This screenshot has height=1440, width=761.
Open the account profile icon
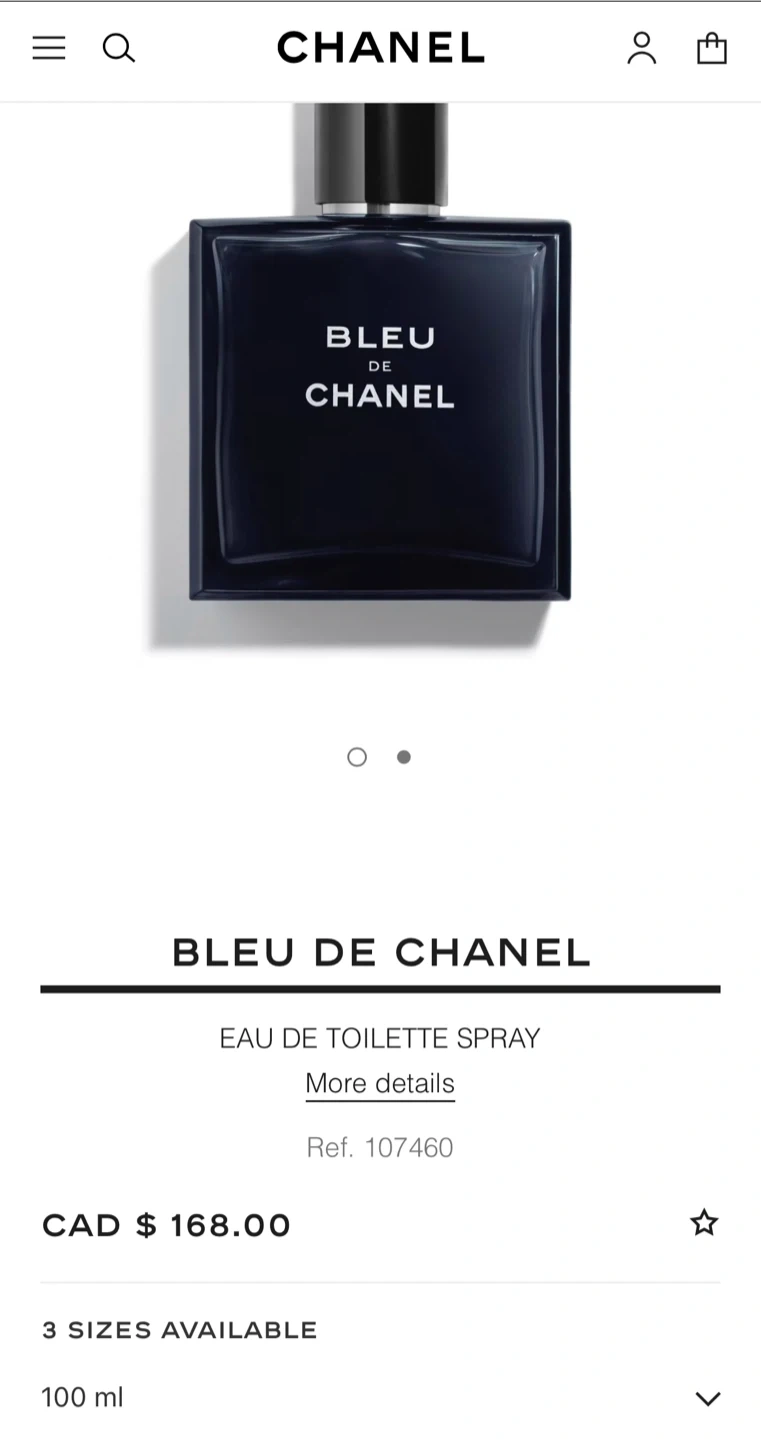[642, 48]
